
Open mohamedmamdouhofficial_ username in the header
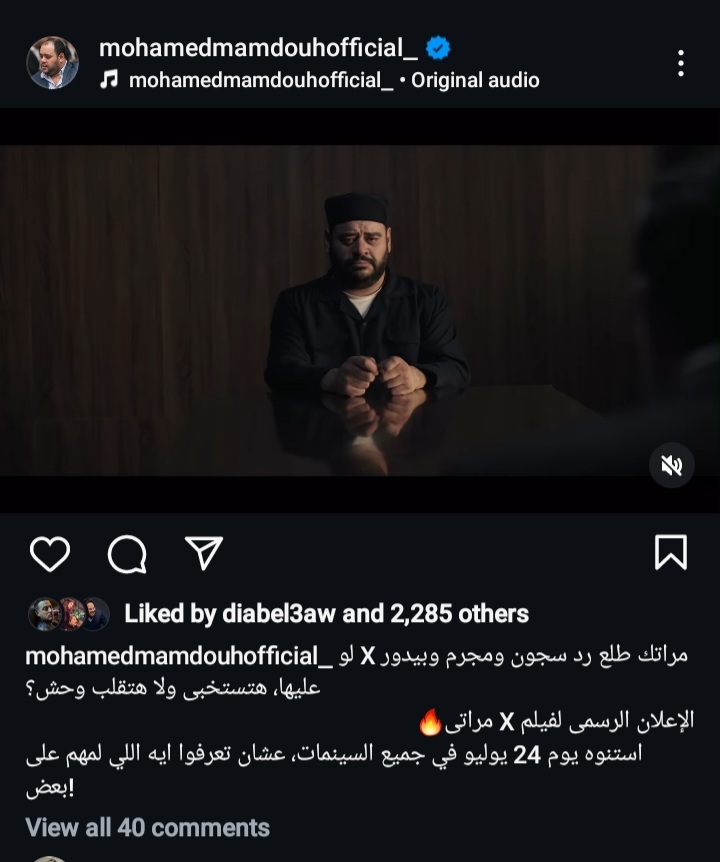258,47
